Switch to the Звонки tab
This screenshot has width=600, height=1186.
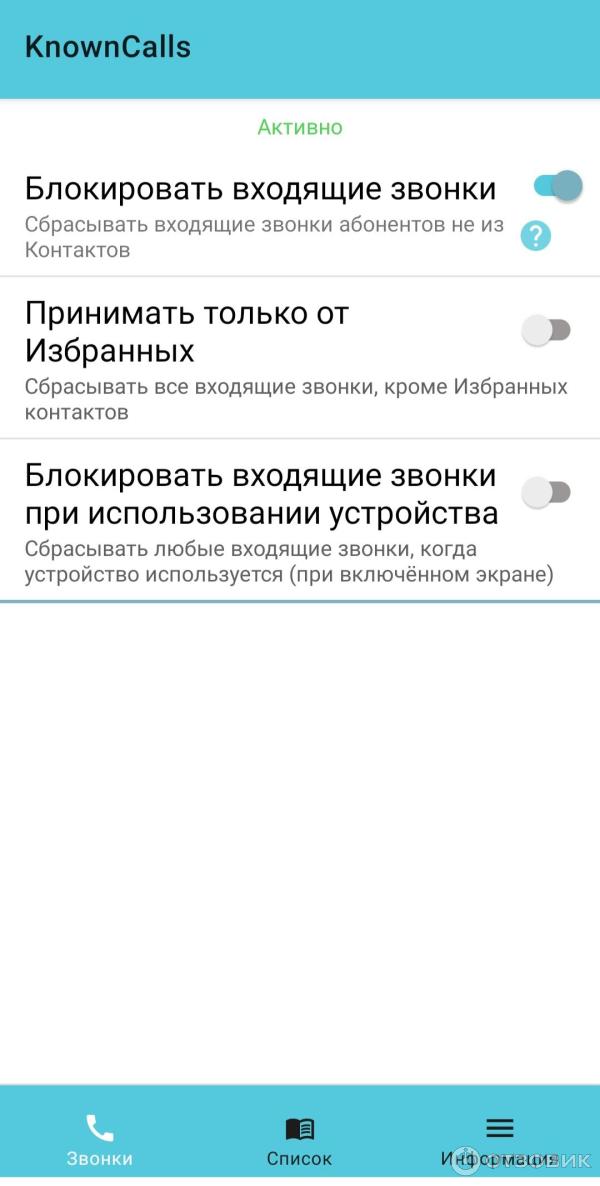tap(100, 1140)
